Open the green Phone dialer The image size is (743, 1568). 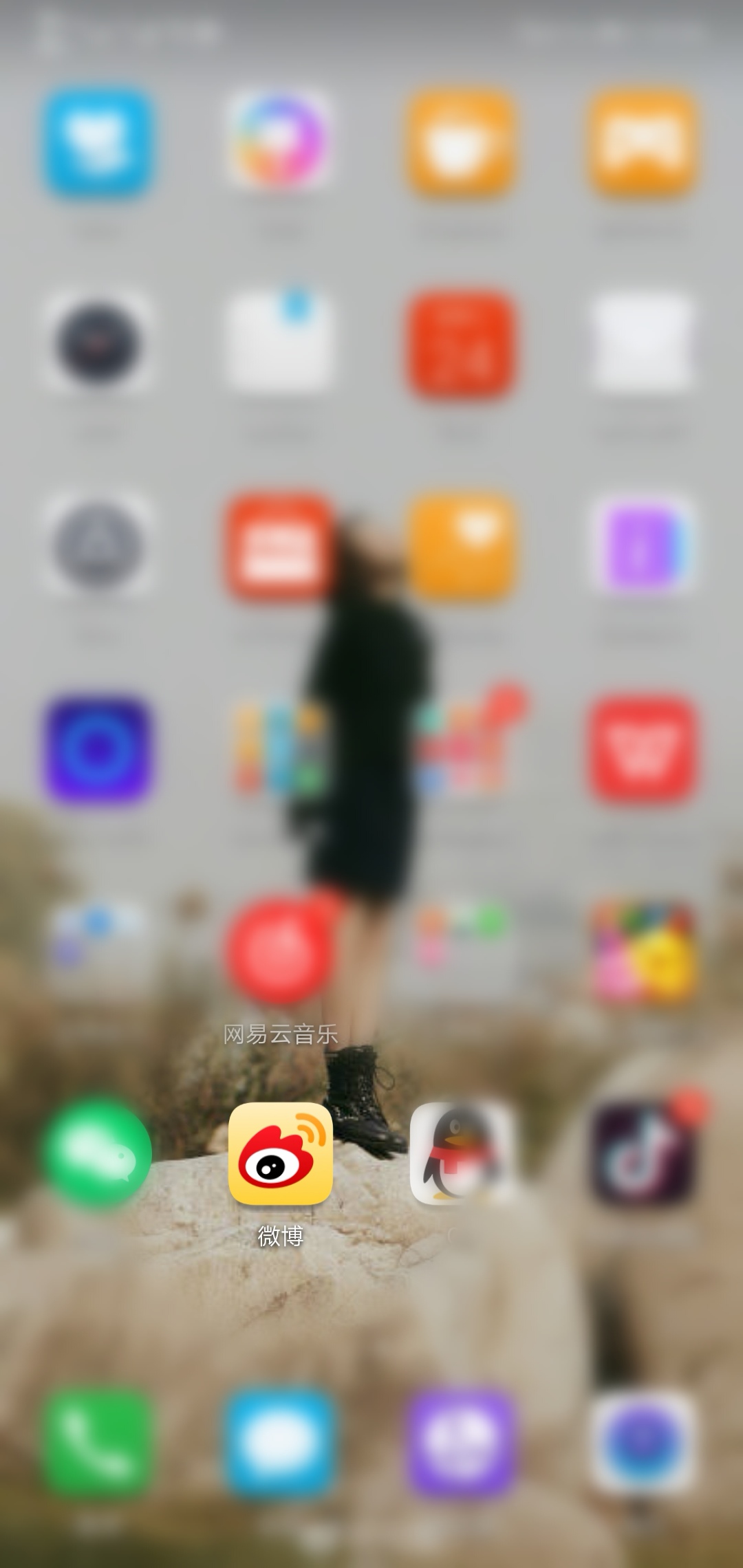(97, 1442)
